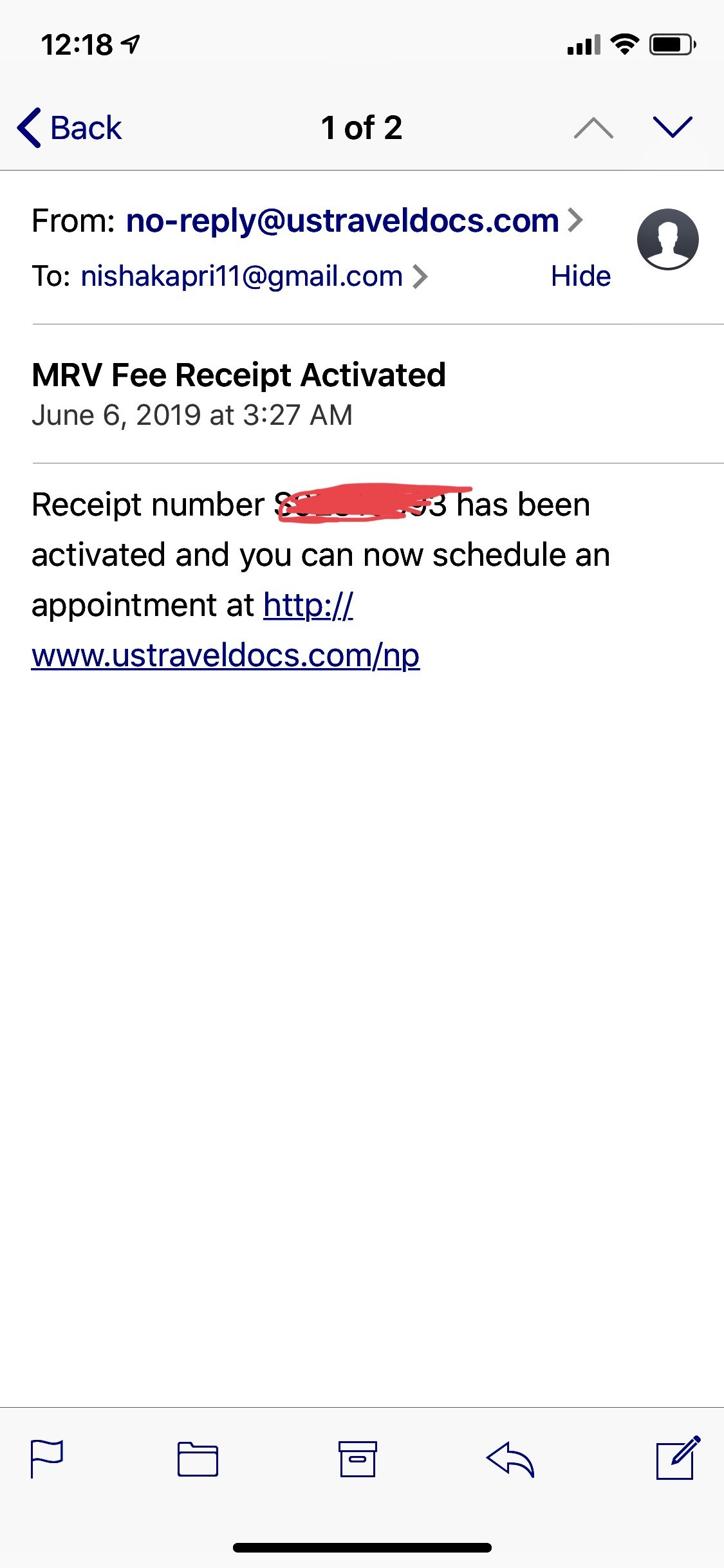724x1568 pixels.
Task: Open sender no-reply@ustraveldocs.com details
Action: 342,221
